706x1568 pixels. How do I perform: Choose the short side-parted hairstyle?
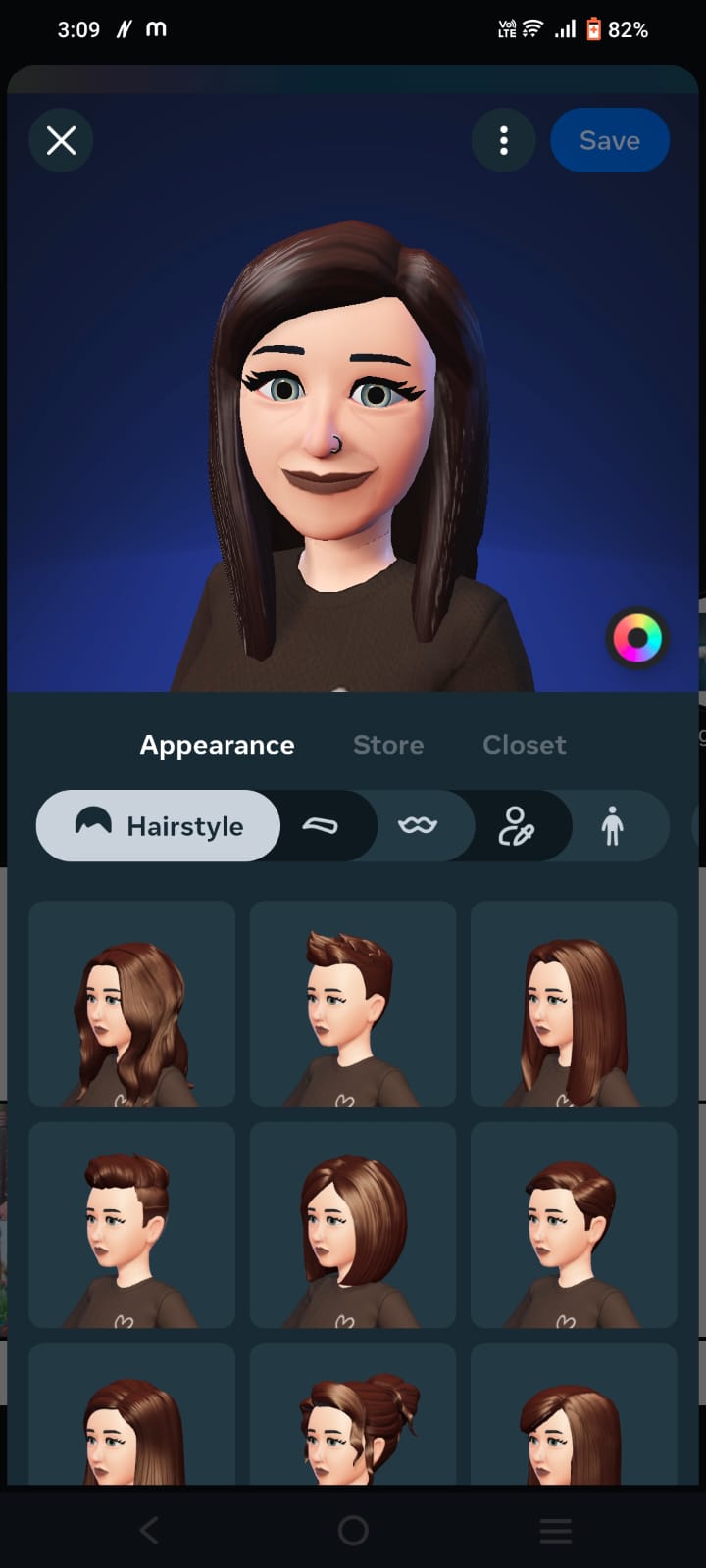point(574,1225)
